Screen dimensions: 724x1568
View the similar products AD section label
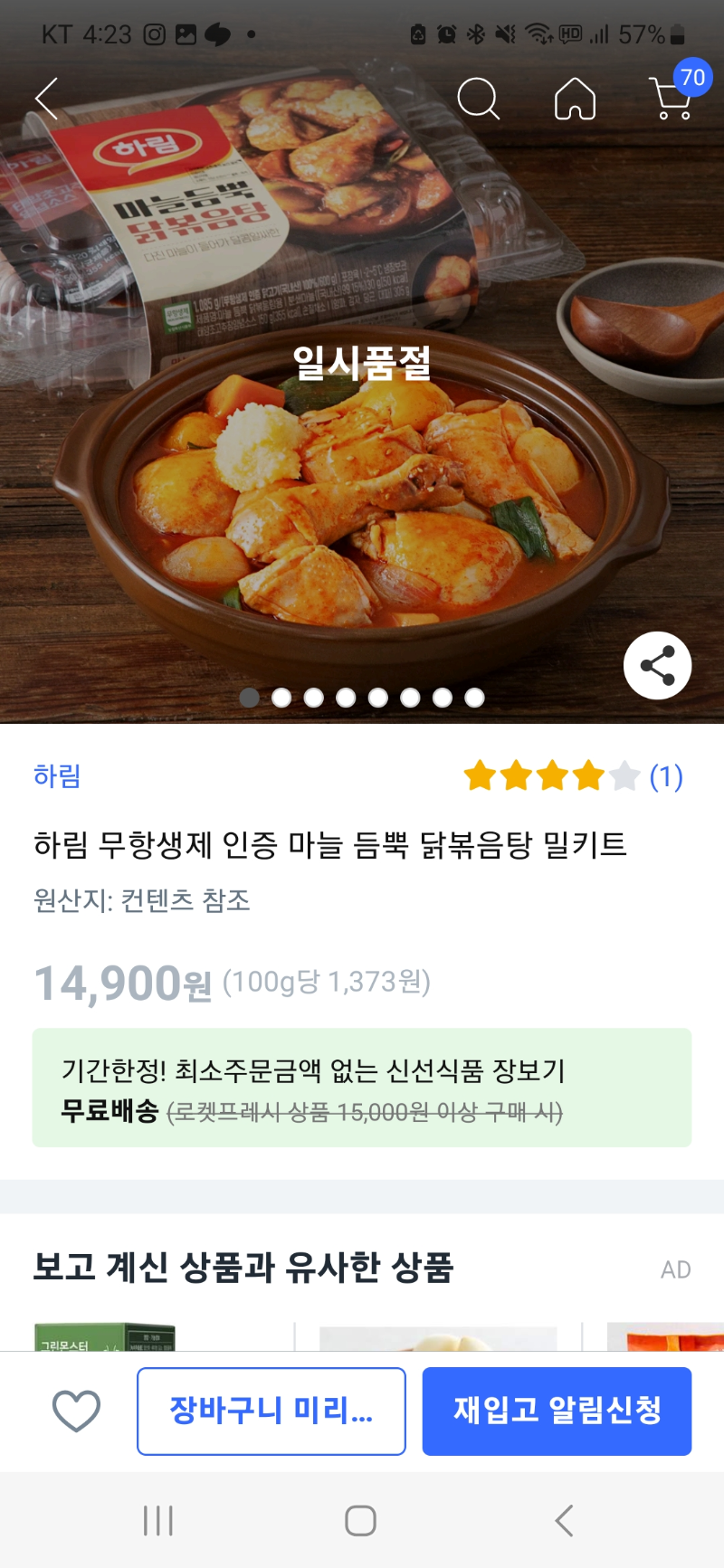pyautogui.click(x=675, y=1269)
